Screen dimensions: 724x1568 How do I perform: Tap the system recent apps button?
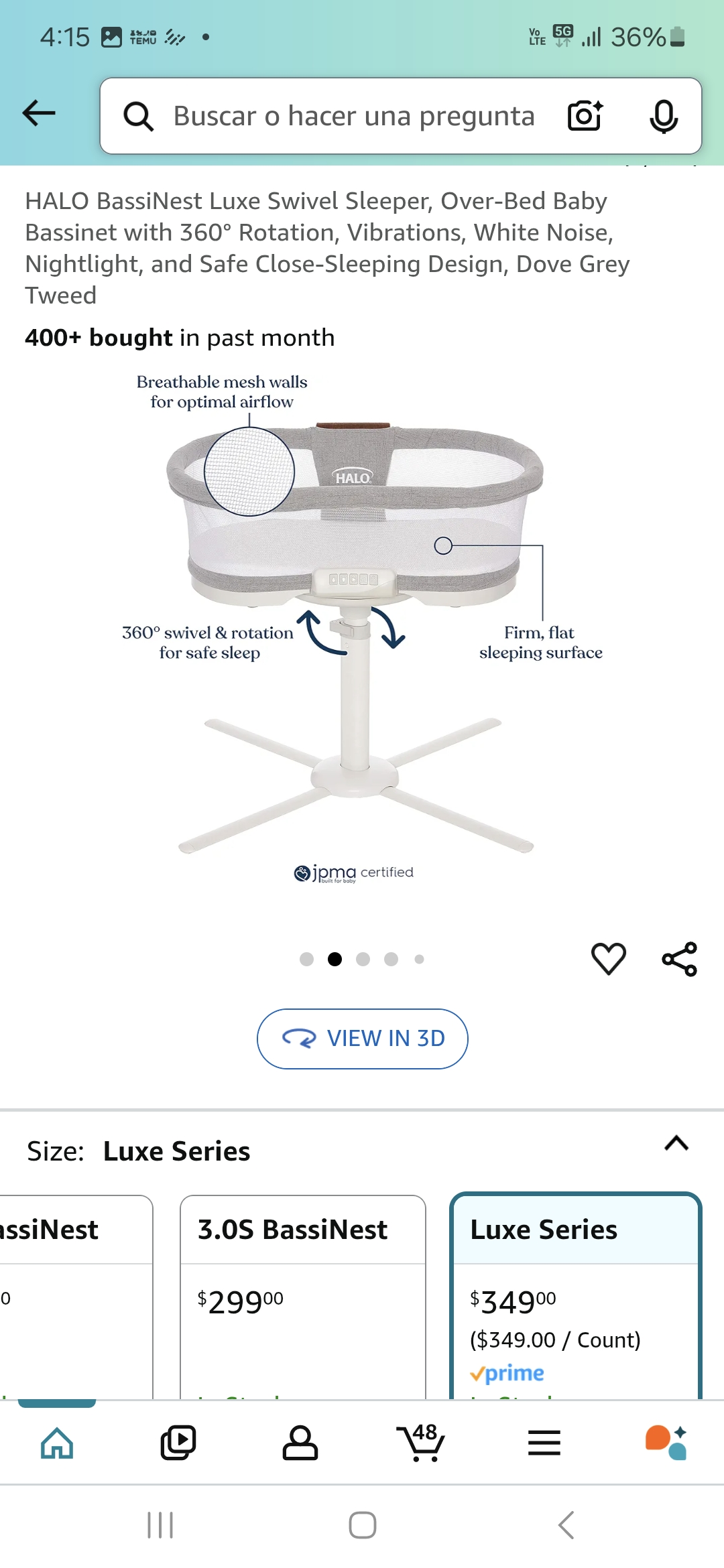[x=160, y=1525]
